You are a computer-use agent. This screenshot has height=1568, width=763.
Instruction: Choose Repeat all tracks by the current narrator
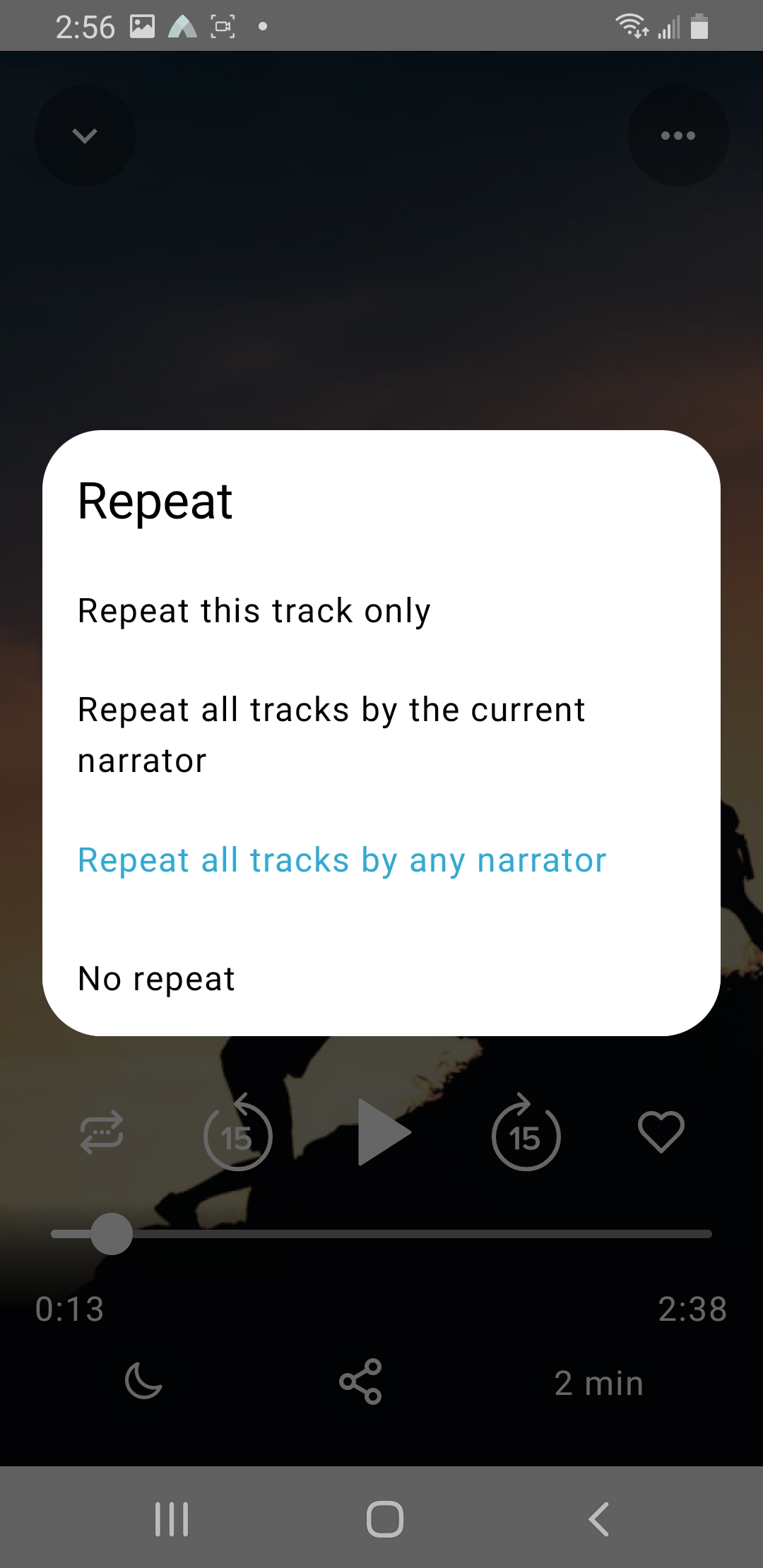click(331, 735)
